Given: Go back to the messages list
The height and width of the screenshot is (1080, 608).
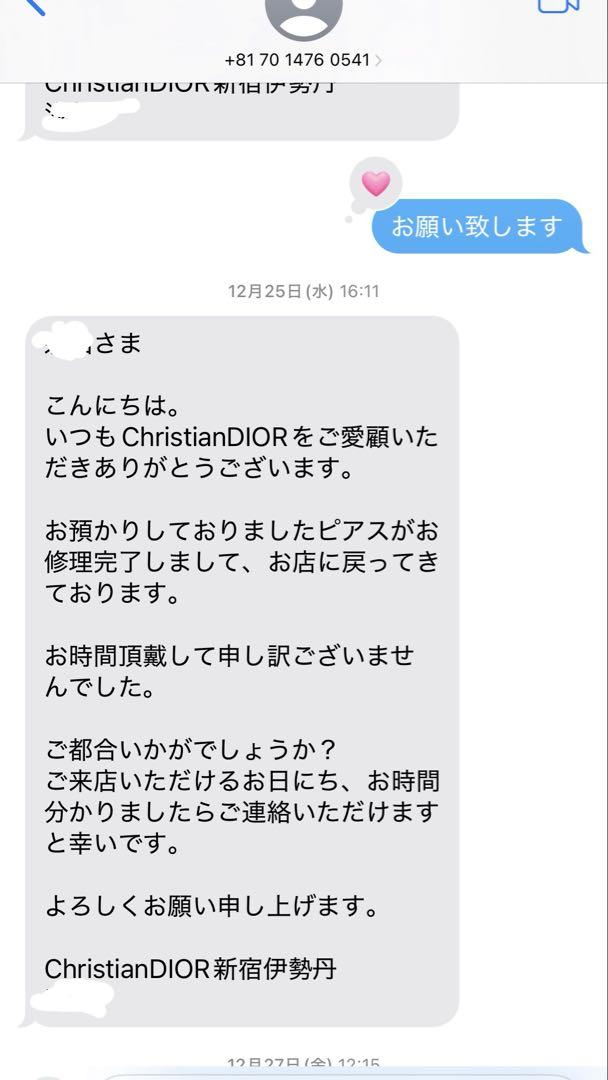Looking at the screenshot, I should [x=32, y=6].
